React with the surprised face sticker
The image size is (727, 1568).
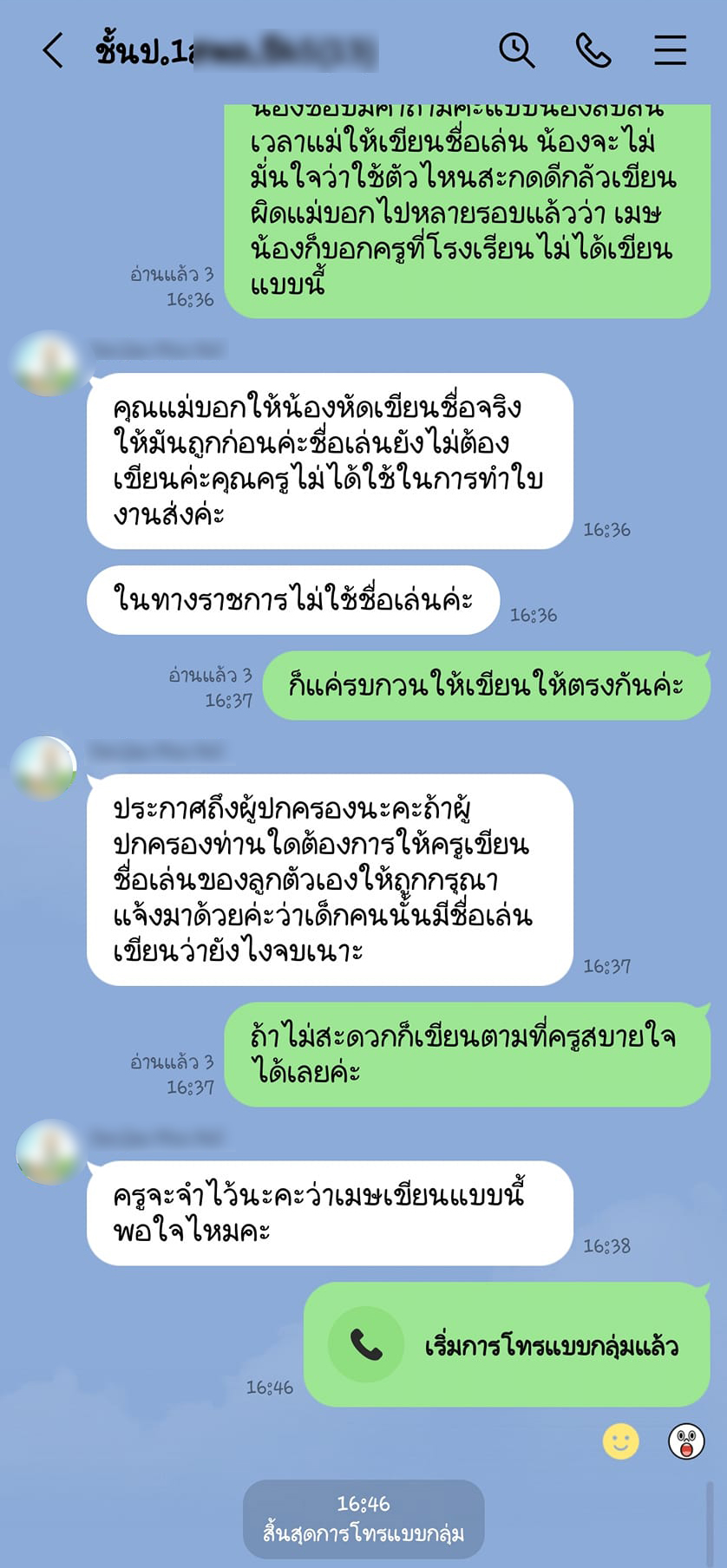point(686,1441)
